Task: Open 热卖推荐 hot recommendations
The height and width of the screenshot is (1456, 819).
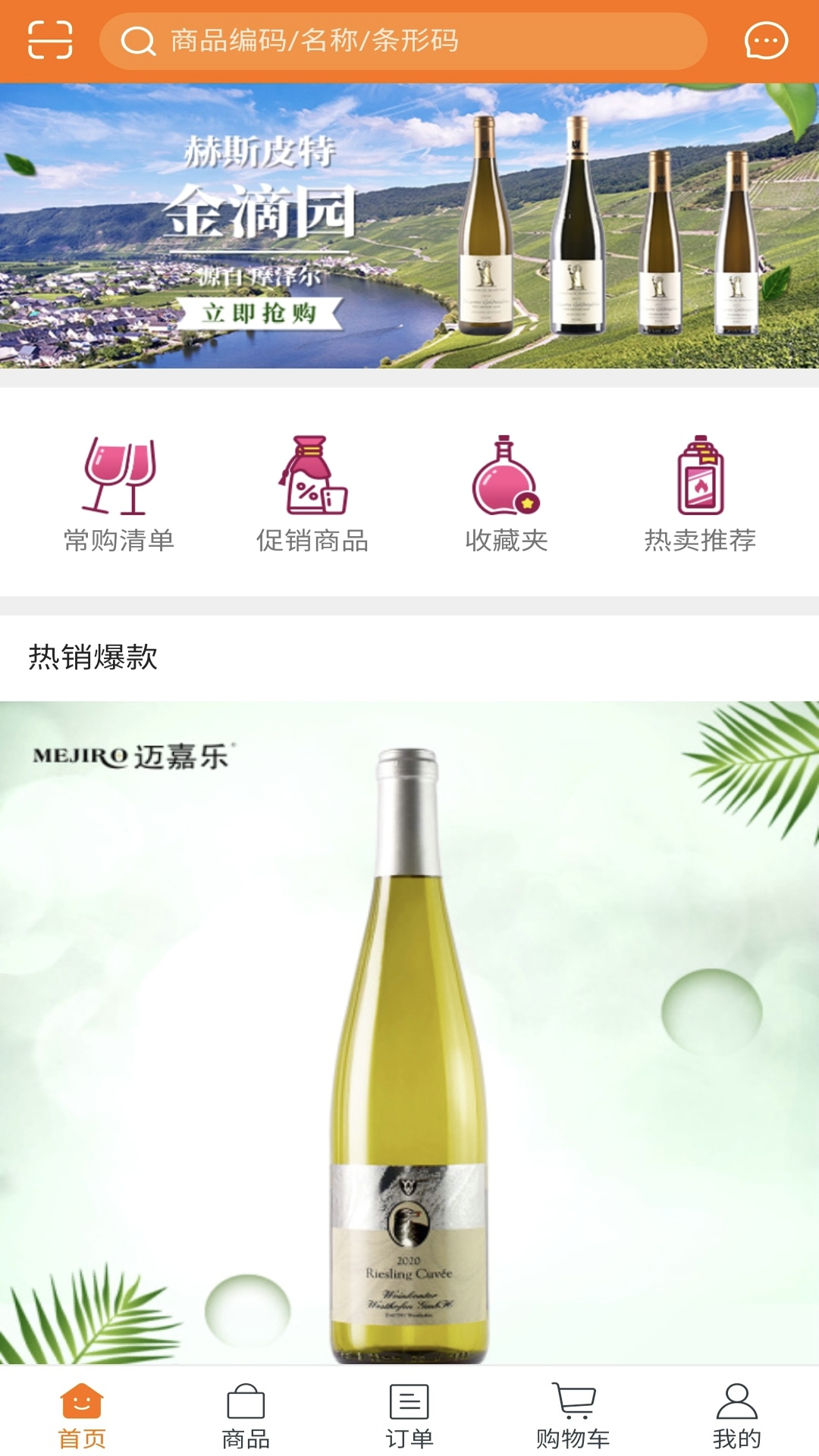Action: (700, 494)
